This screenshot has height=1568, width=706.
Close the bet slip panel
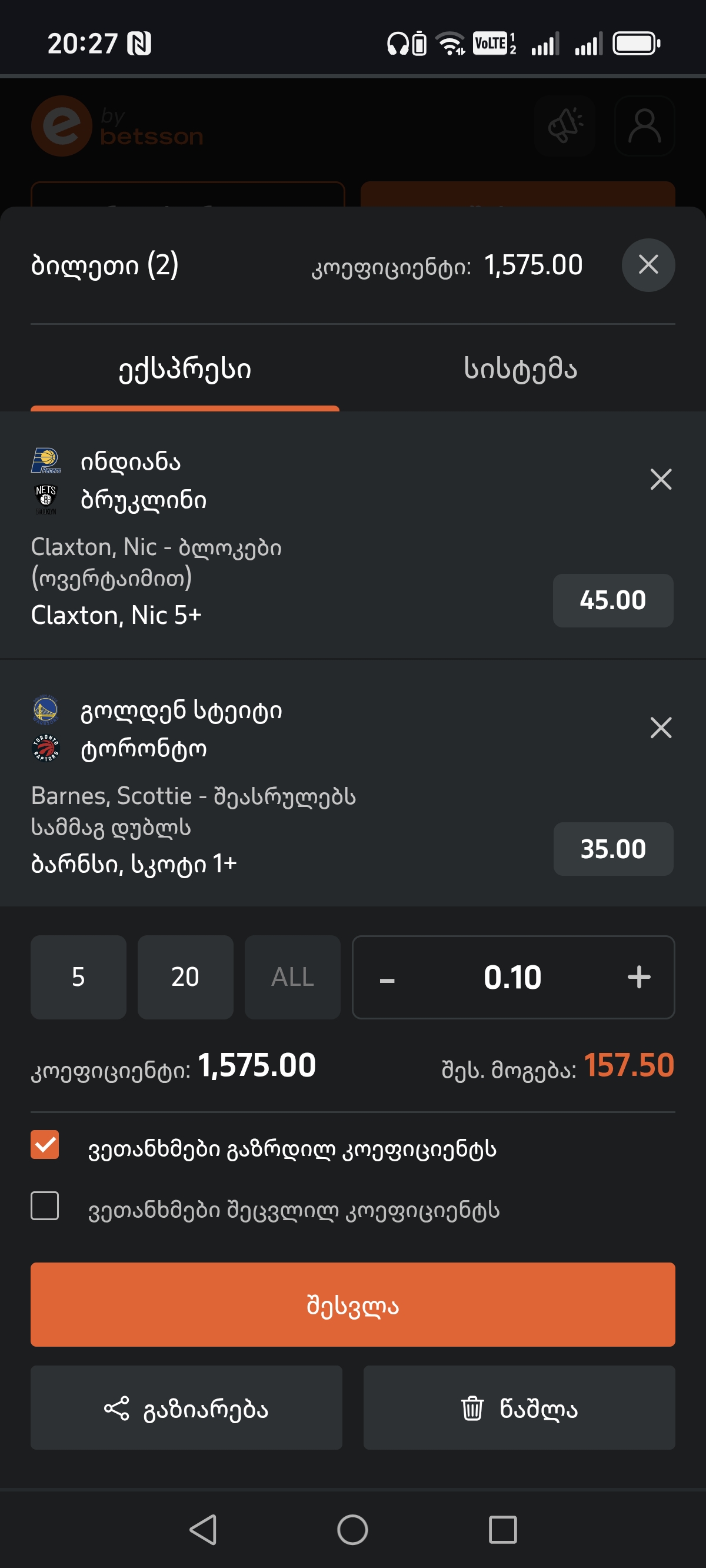click(648, 265)
